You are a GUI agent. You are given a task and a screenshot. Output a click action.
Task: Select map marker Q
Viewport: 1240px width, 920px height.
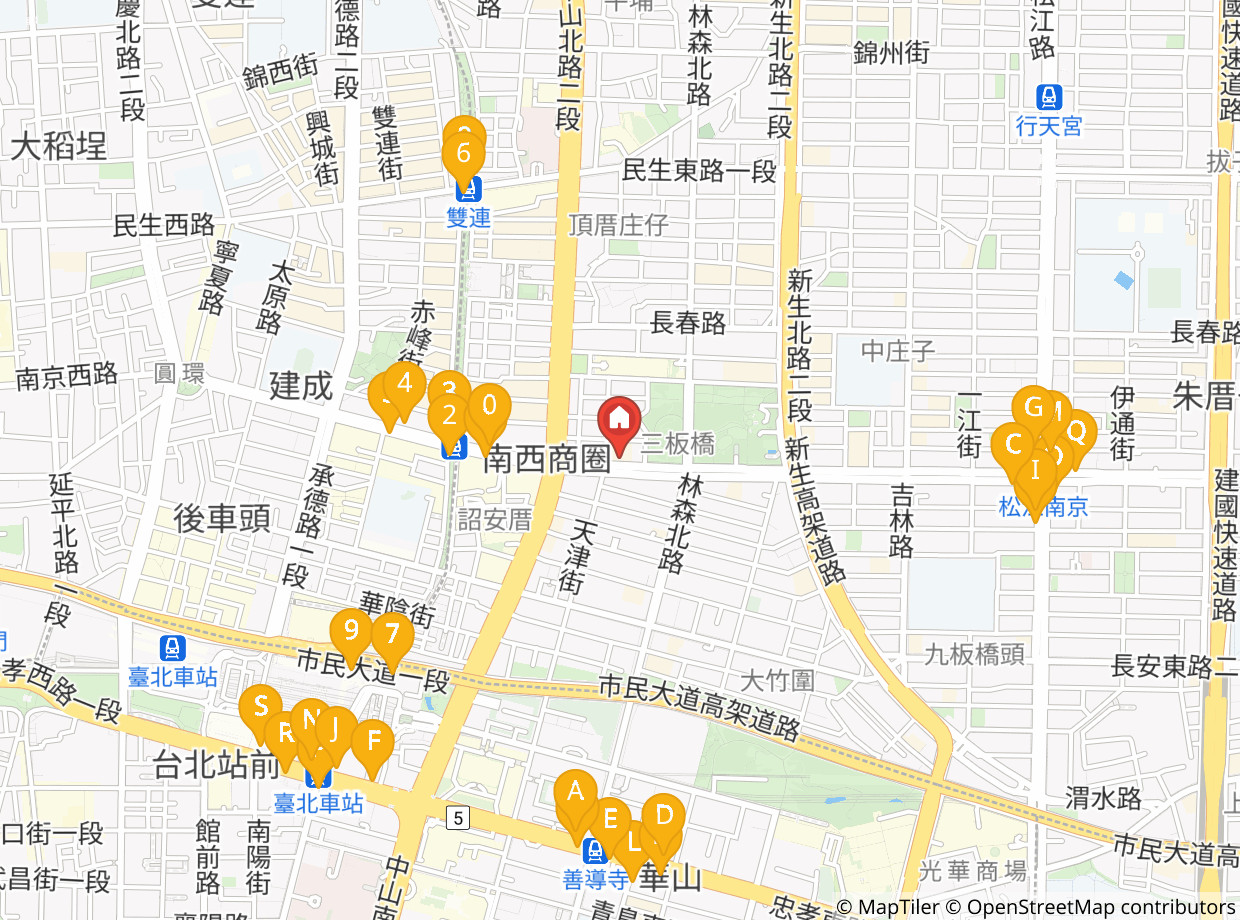pyautogui.click(x=1077, y=431)
